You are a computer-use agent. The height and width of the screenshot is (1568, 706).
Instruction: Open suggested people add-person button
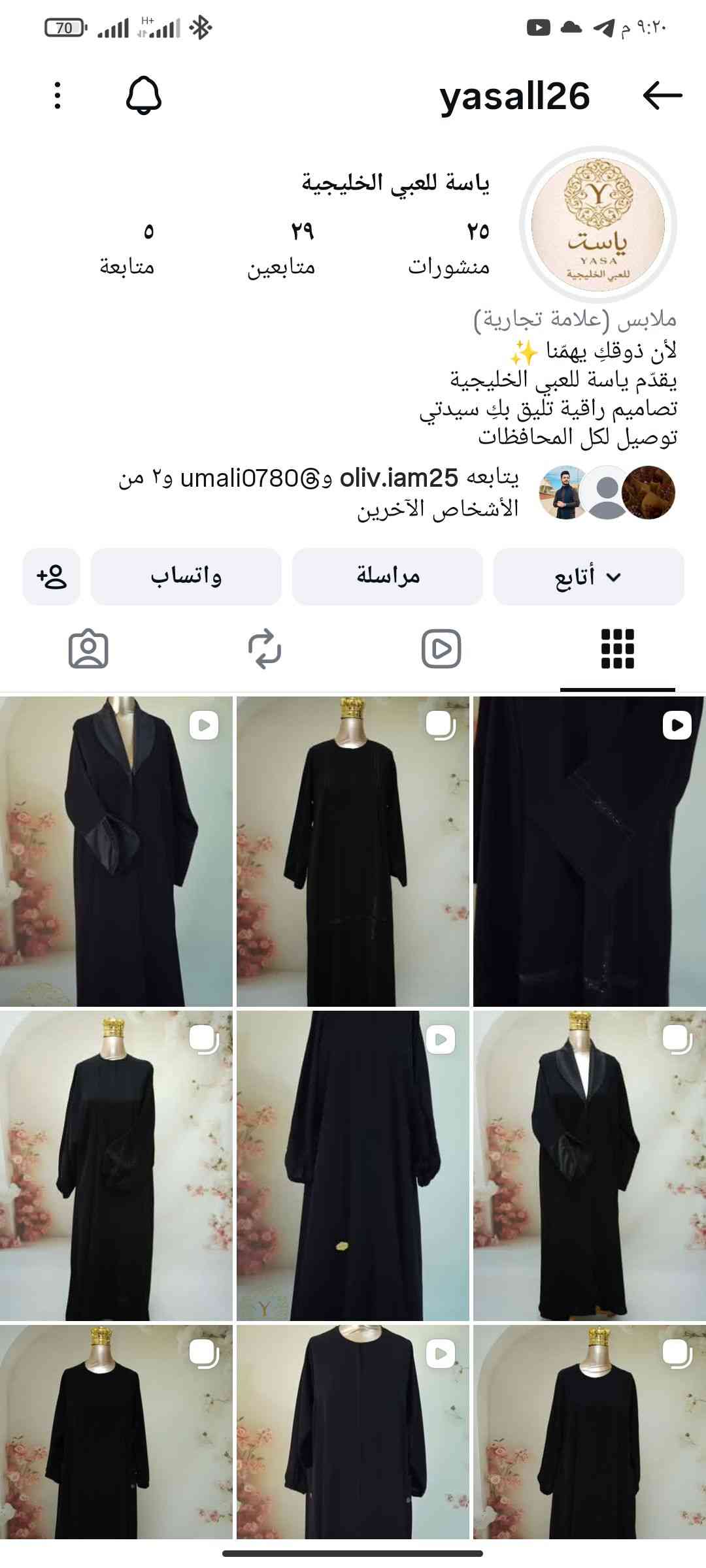pos(52,577)
